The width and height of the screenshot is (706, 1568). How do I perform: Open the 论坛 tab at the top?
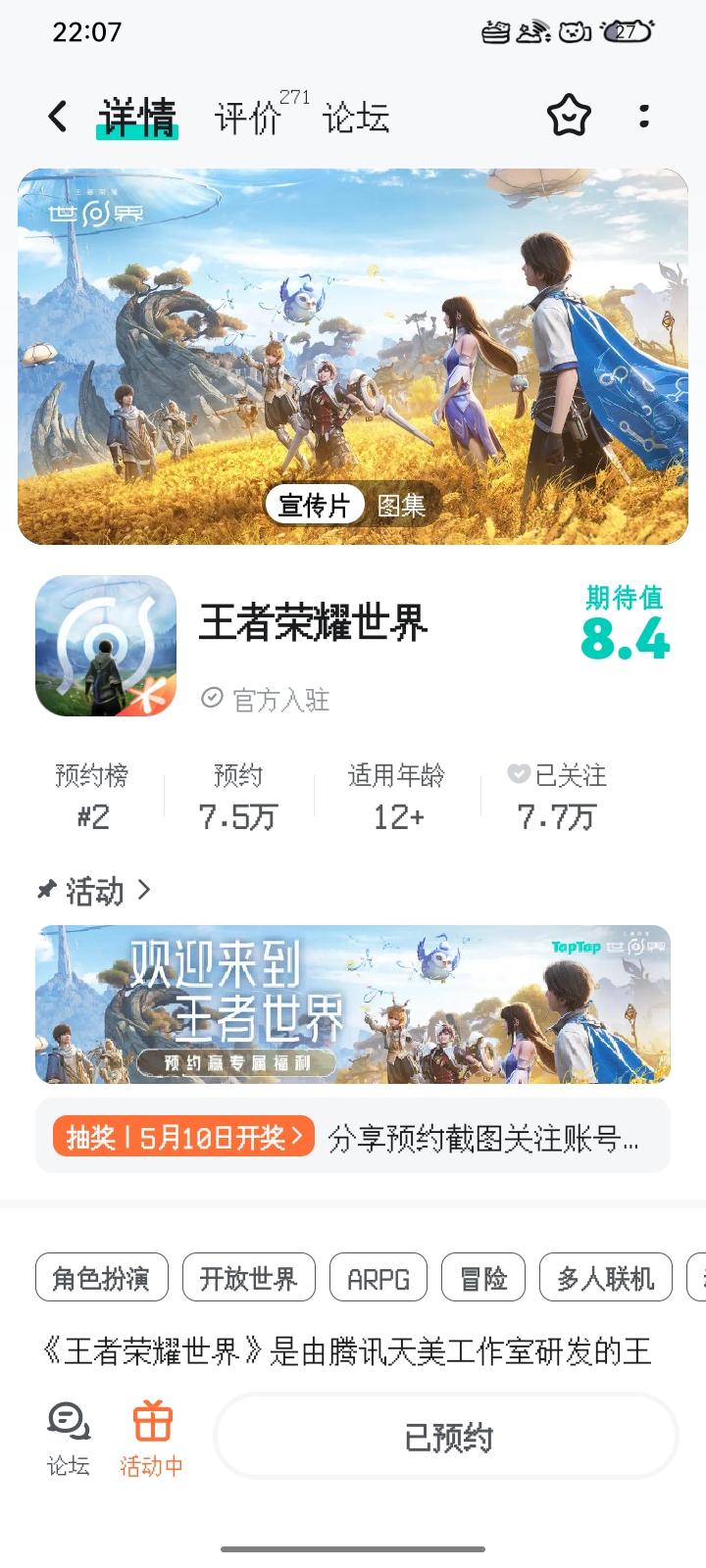coord(355,117)
